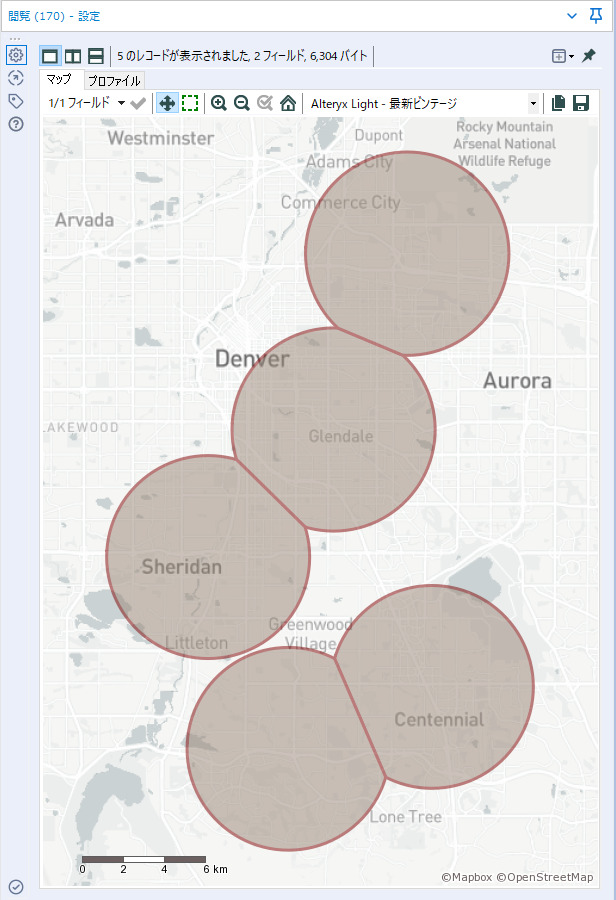Switch to single-pane layout view
616x900 pixels.
50,56
